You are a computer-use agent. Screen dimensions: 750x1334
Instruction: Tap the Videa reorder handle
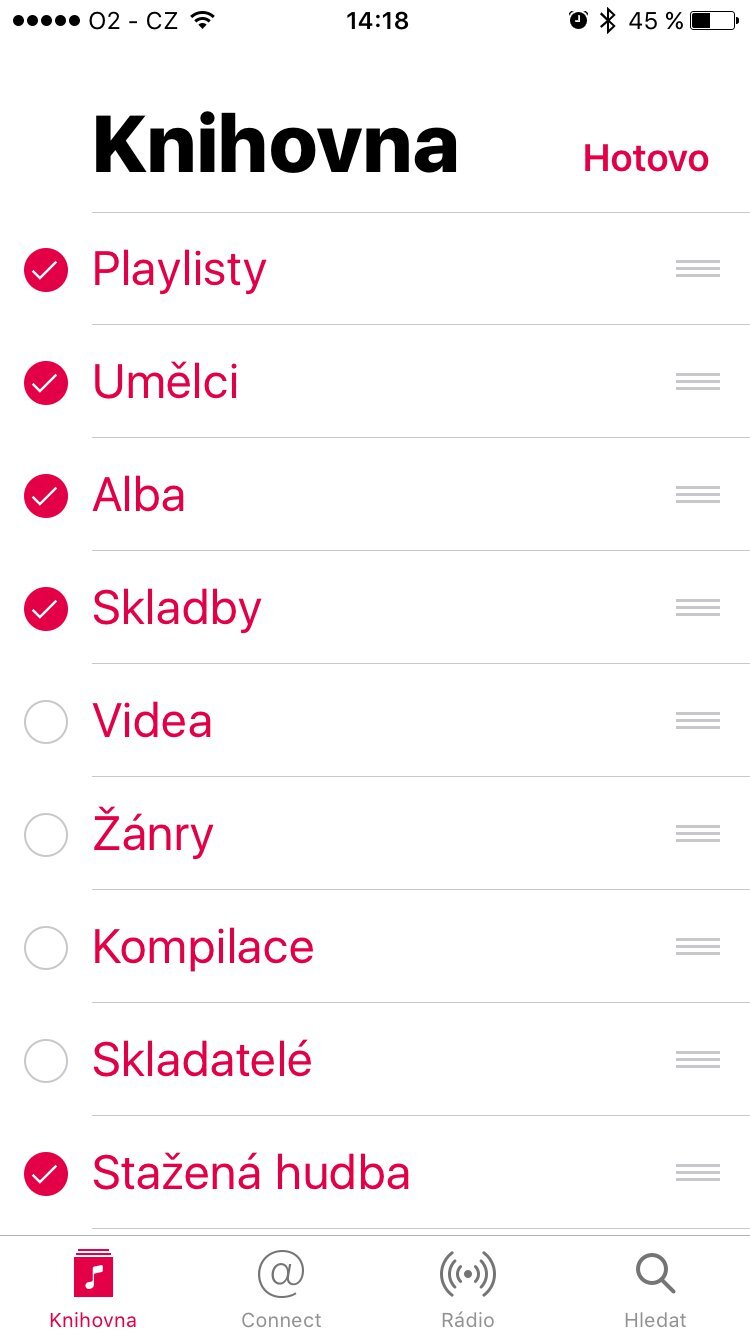697,721
